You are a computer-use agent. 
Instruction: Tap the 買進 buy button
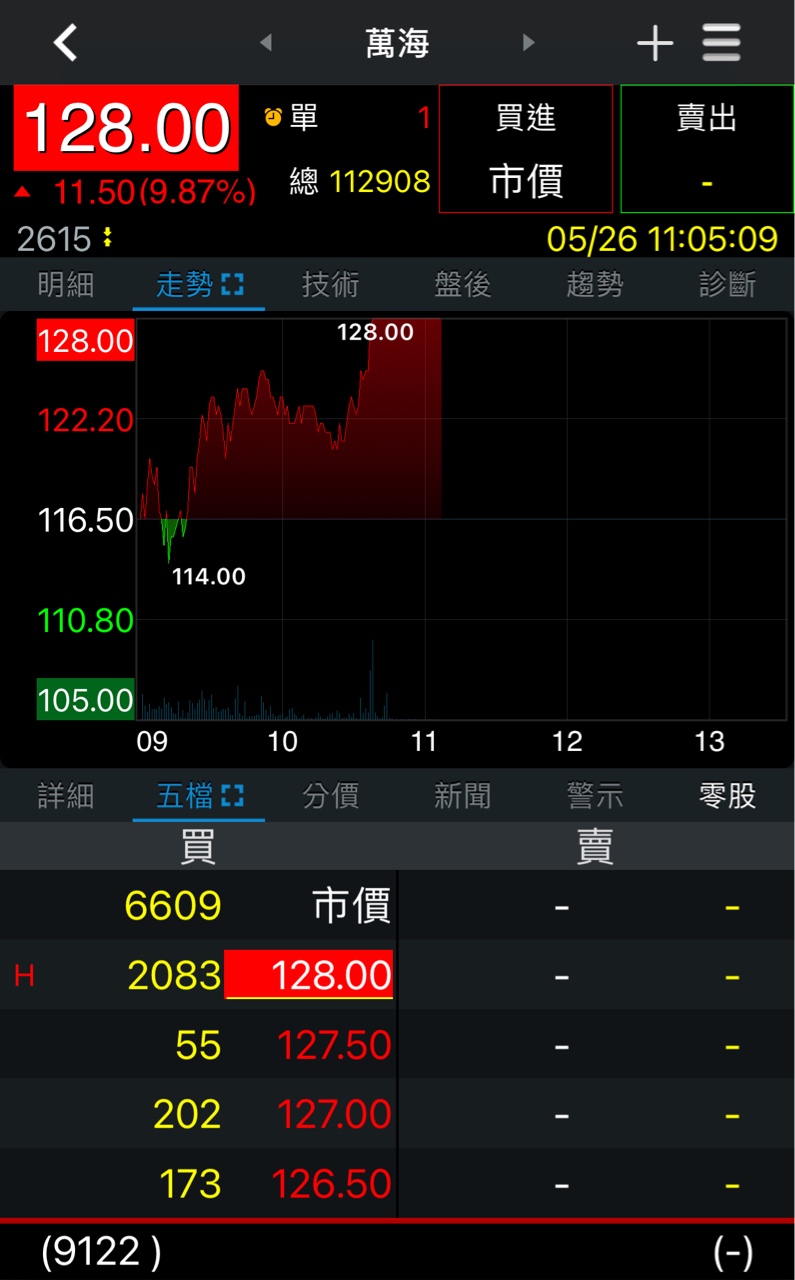click(x=526, y=149)
